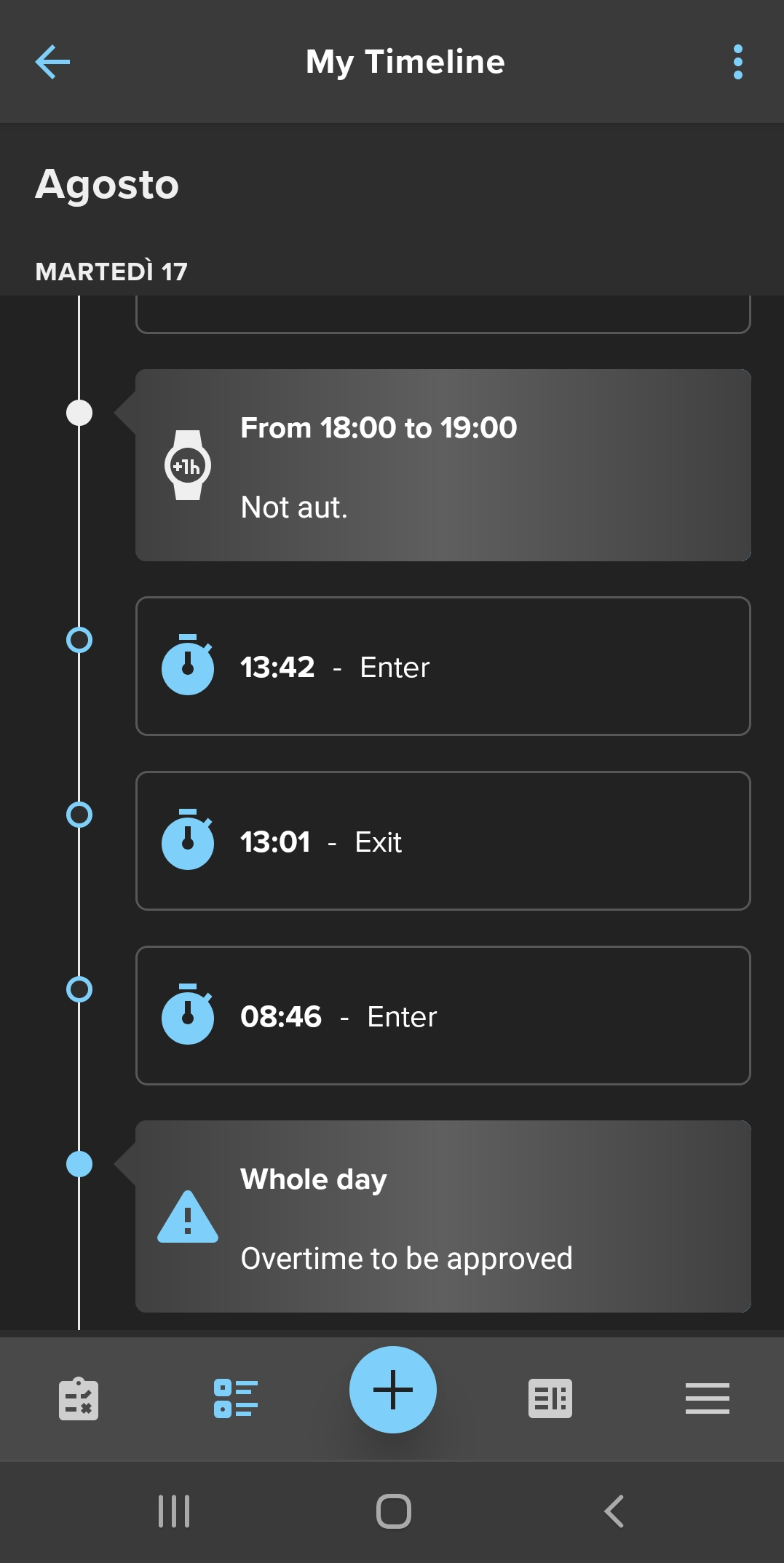Show recent apps from navigation bar
784x1563 pixels.
174,1511
